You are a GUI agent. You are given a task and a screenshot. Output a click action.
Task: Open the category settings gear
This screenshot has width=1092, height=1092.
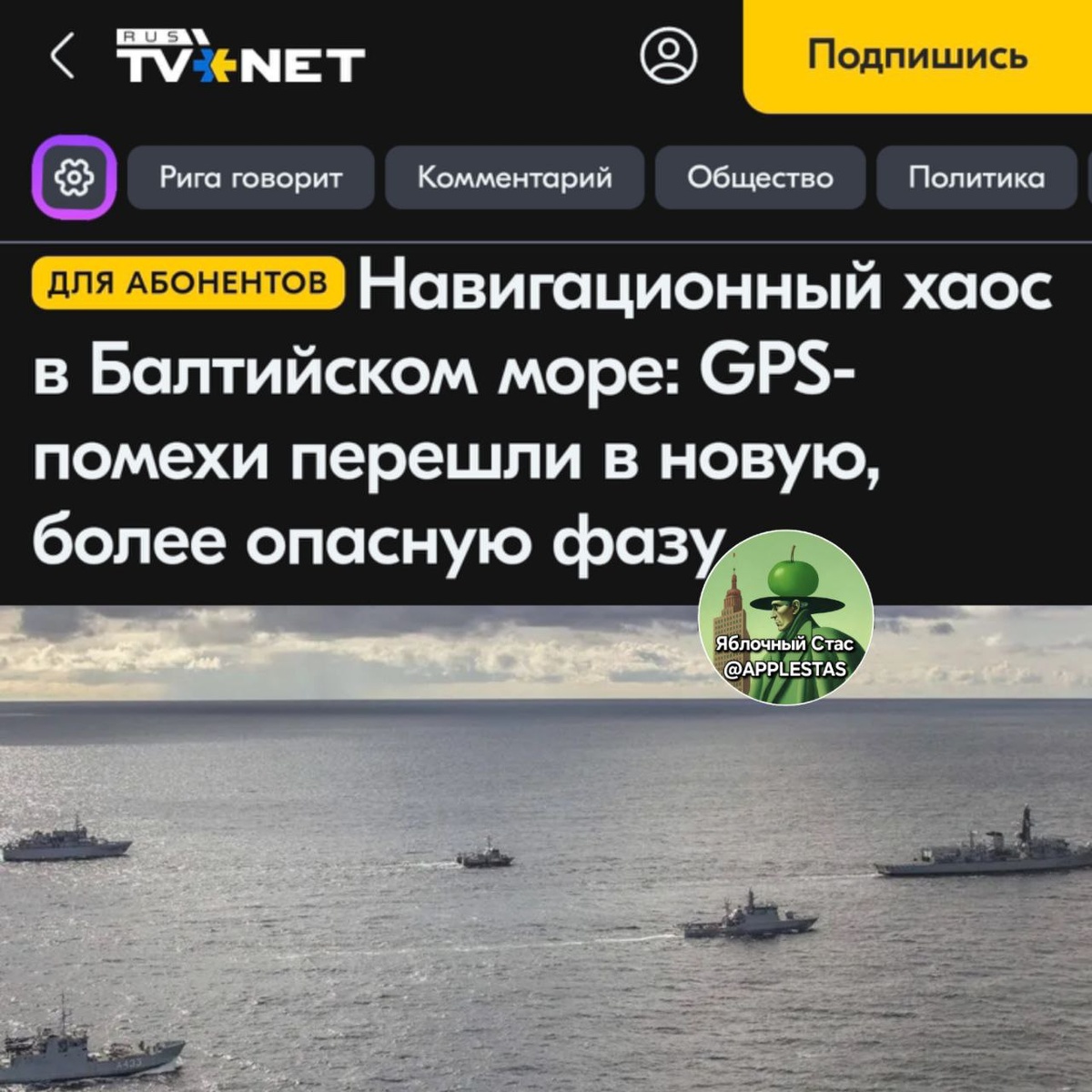[74, 177]
